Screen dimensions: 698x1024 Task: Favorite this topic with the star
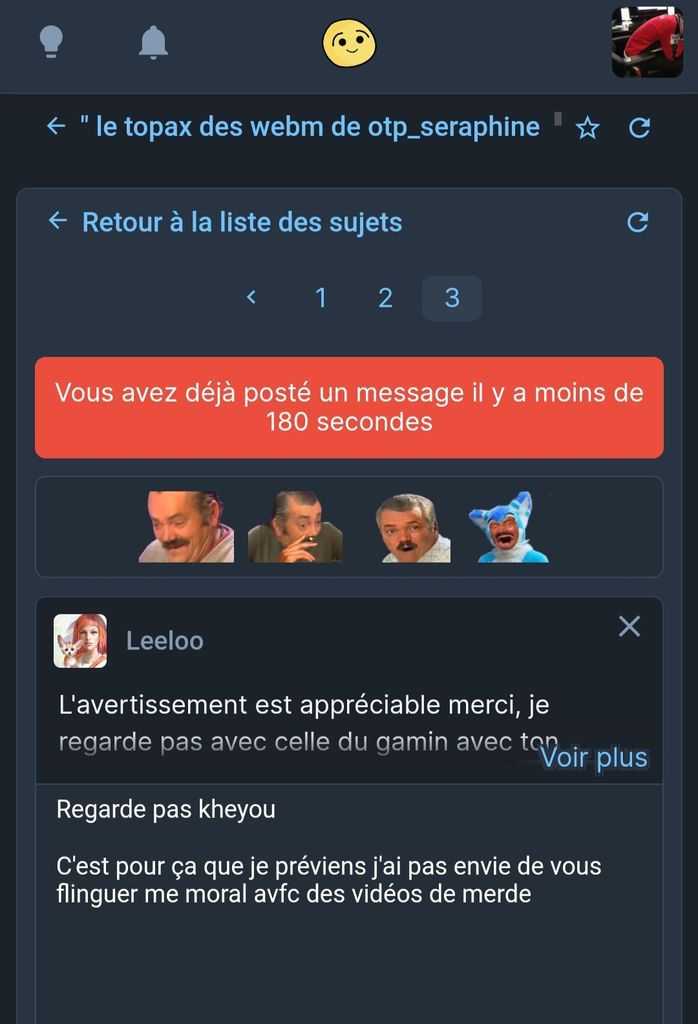click(588, 128)
